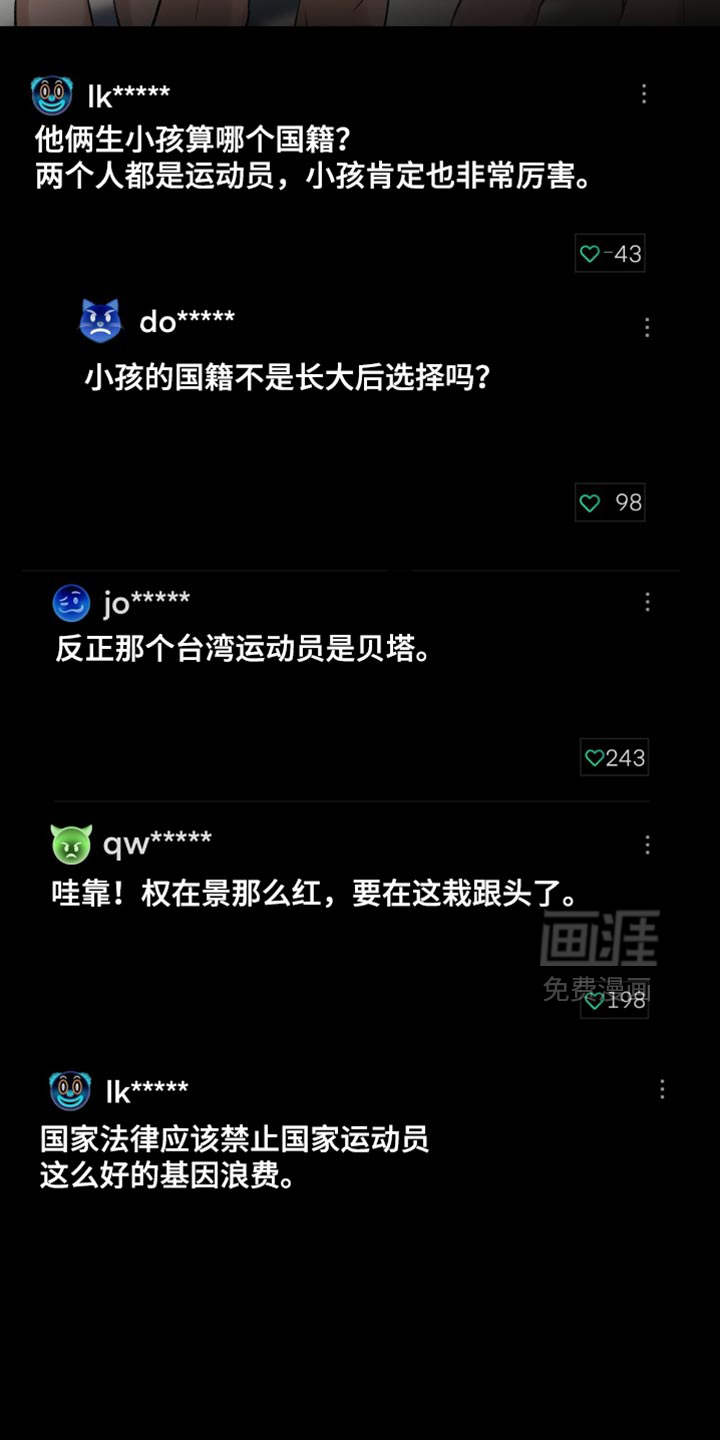Tap the green heart showing 243 likes

(596, 758)
